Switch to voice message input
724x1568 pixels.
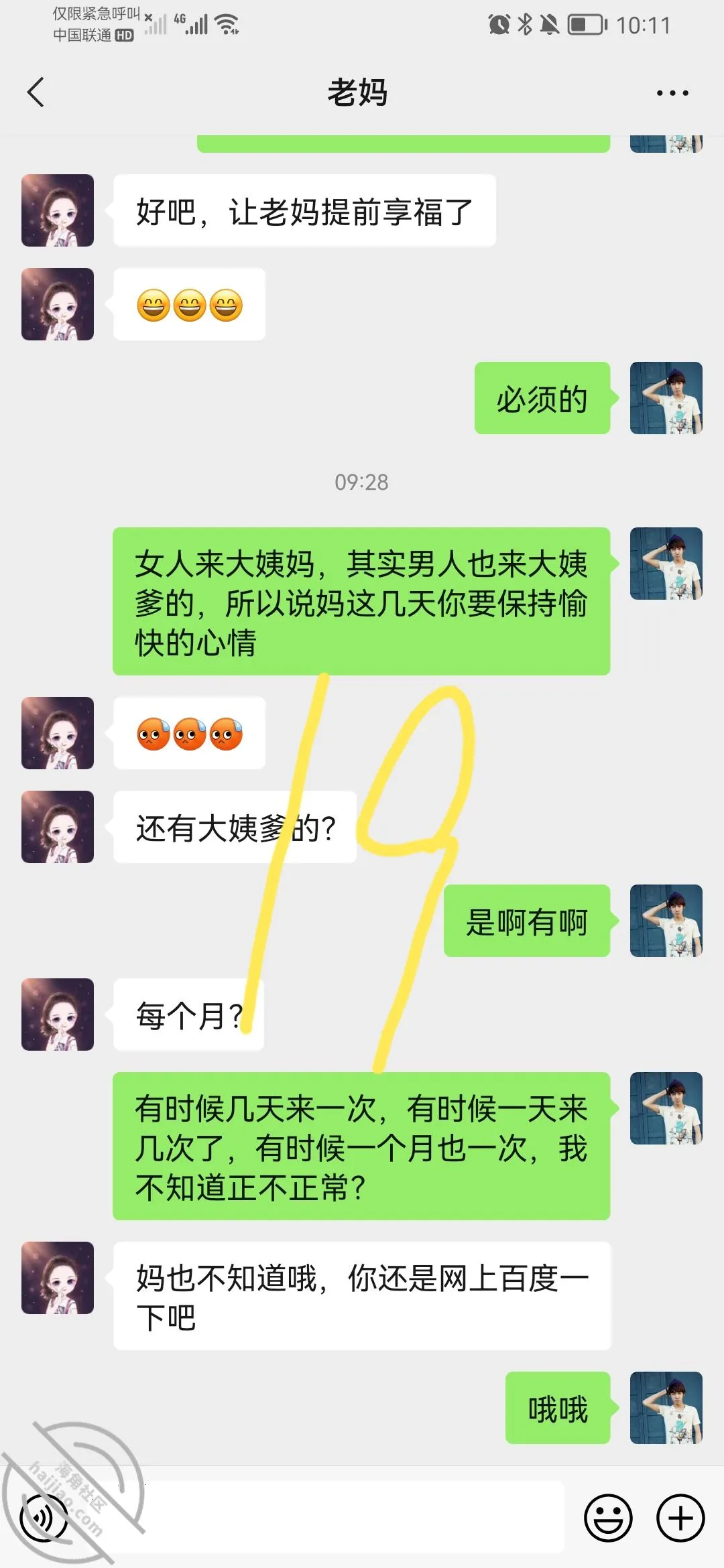click(x=44, y=1518)
